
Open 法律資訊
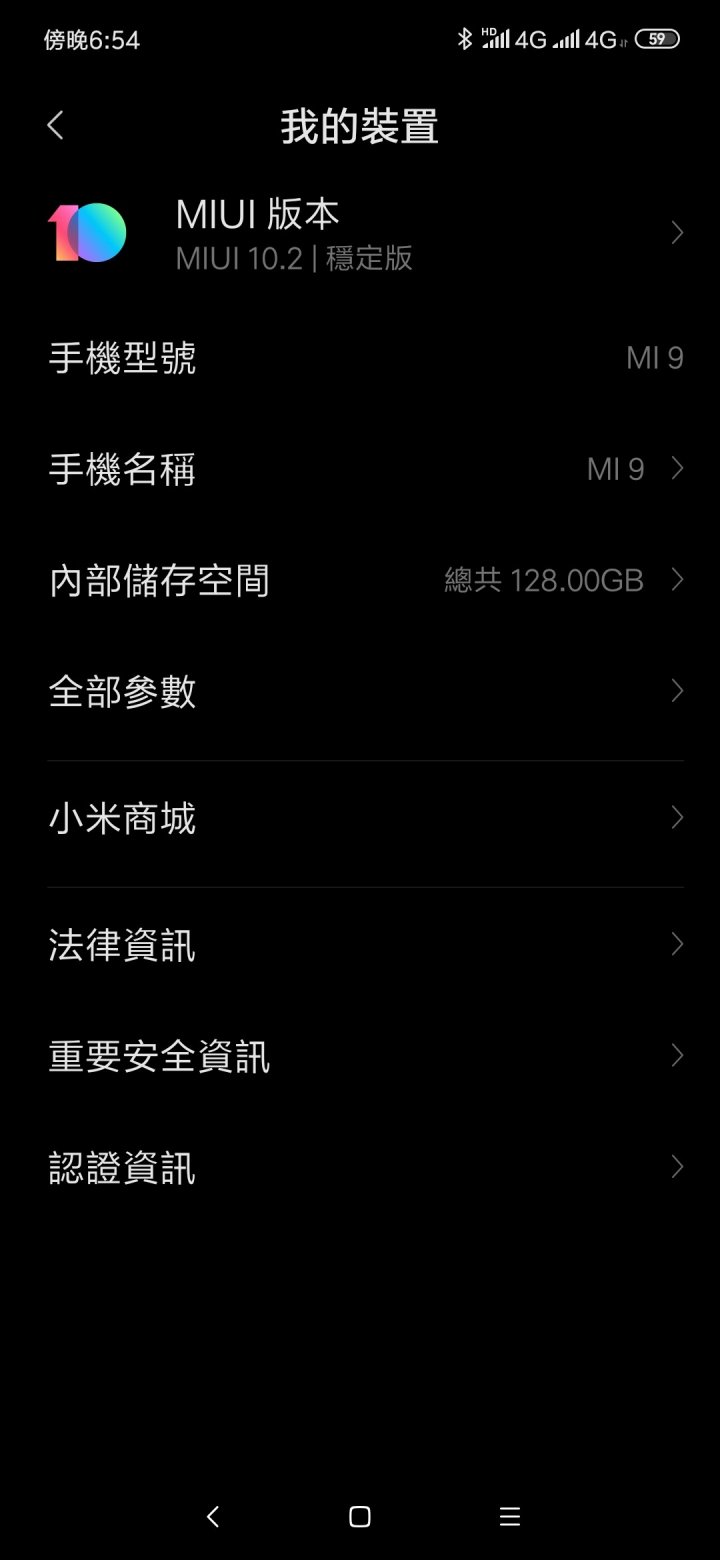coord(360,945)
